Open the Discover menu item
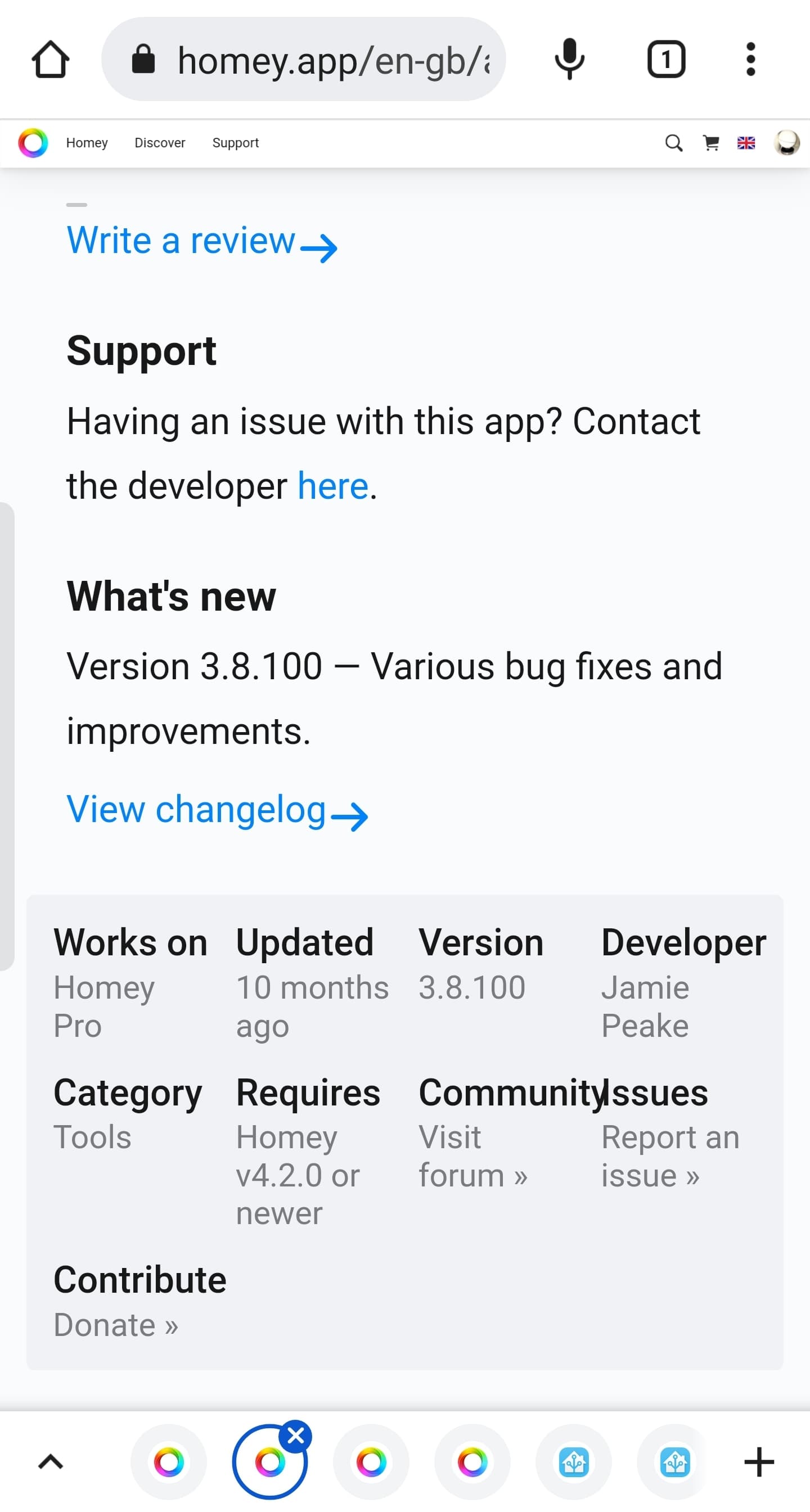 [160, 143]
